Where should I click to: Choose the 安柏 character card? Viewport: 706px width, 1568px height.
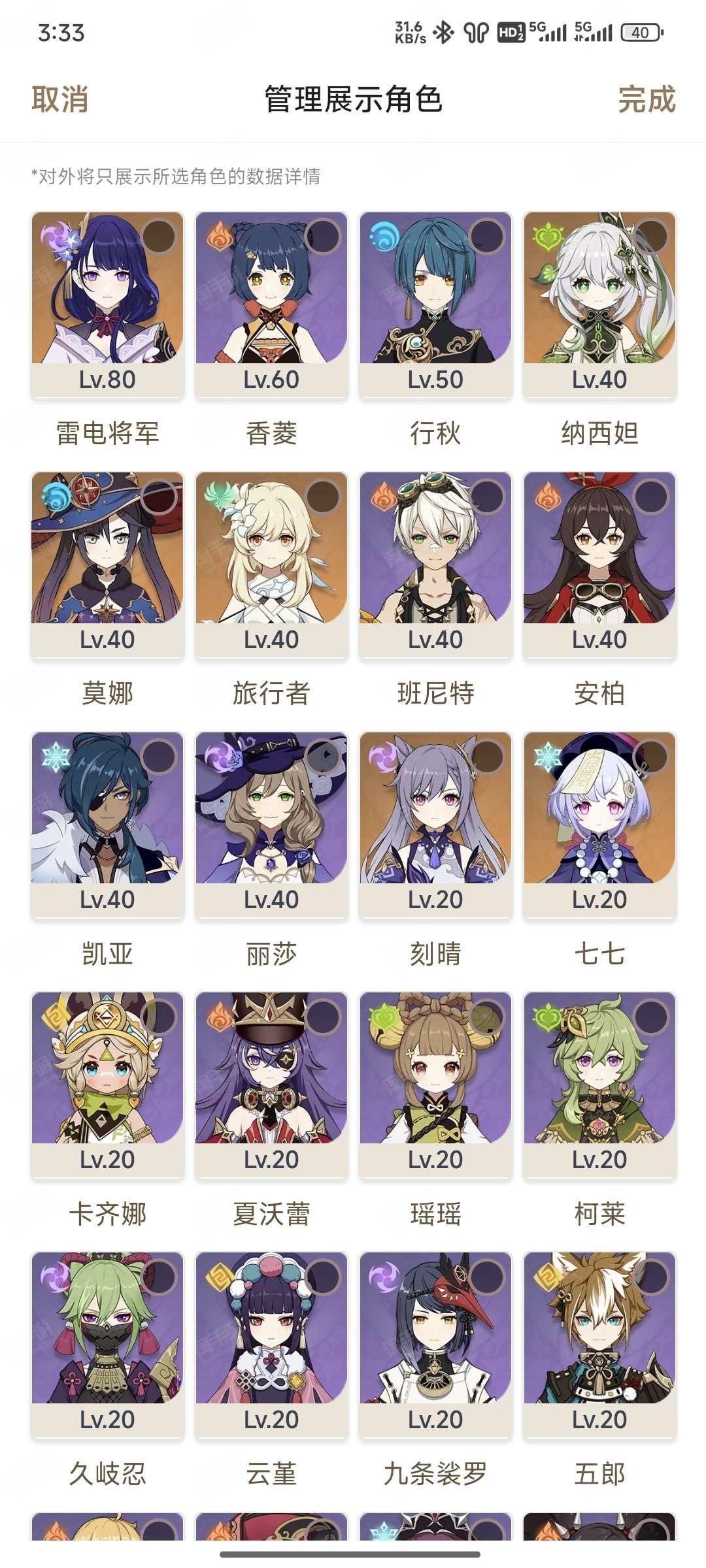click(599, 565)
